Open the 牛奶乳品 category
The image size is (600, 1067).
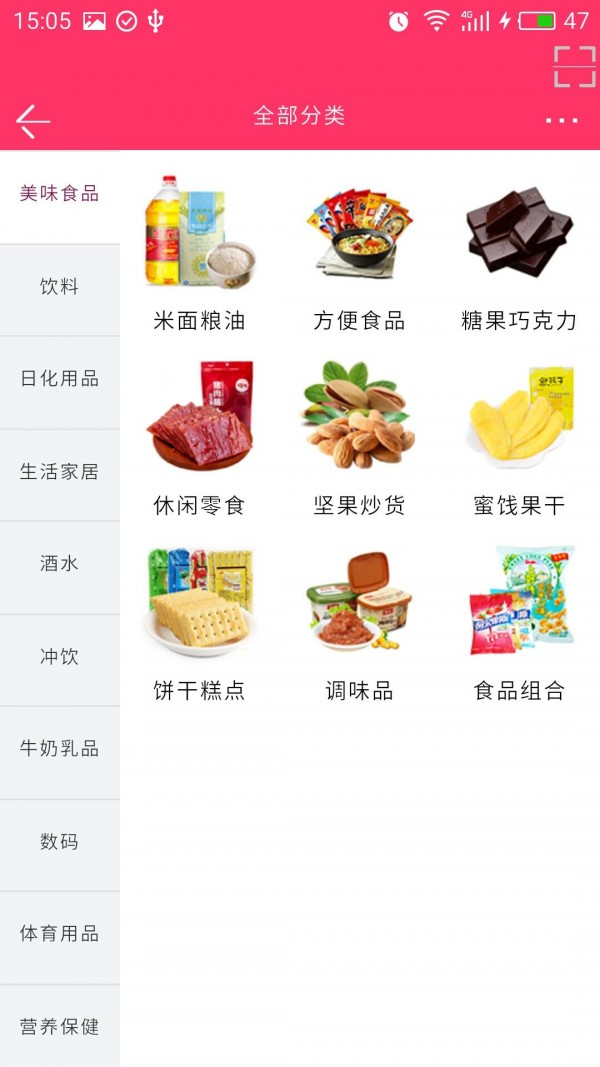(60, 749)
